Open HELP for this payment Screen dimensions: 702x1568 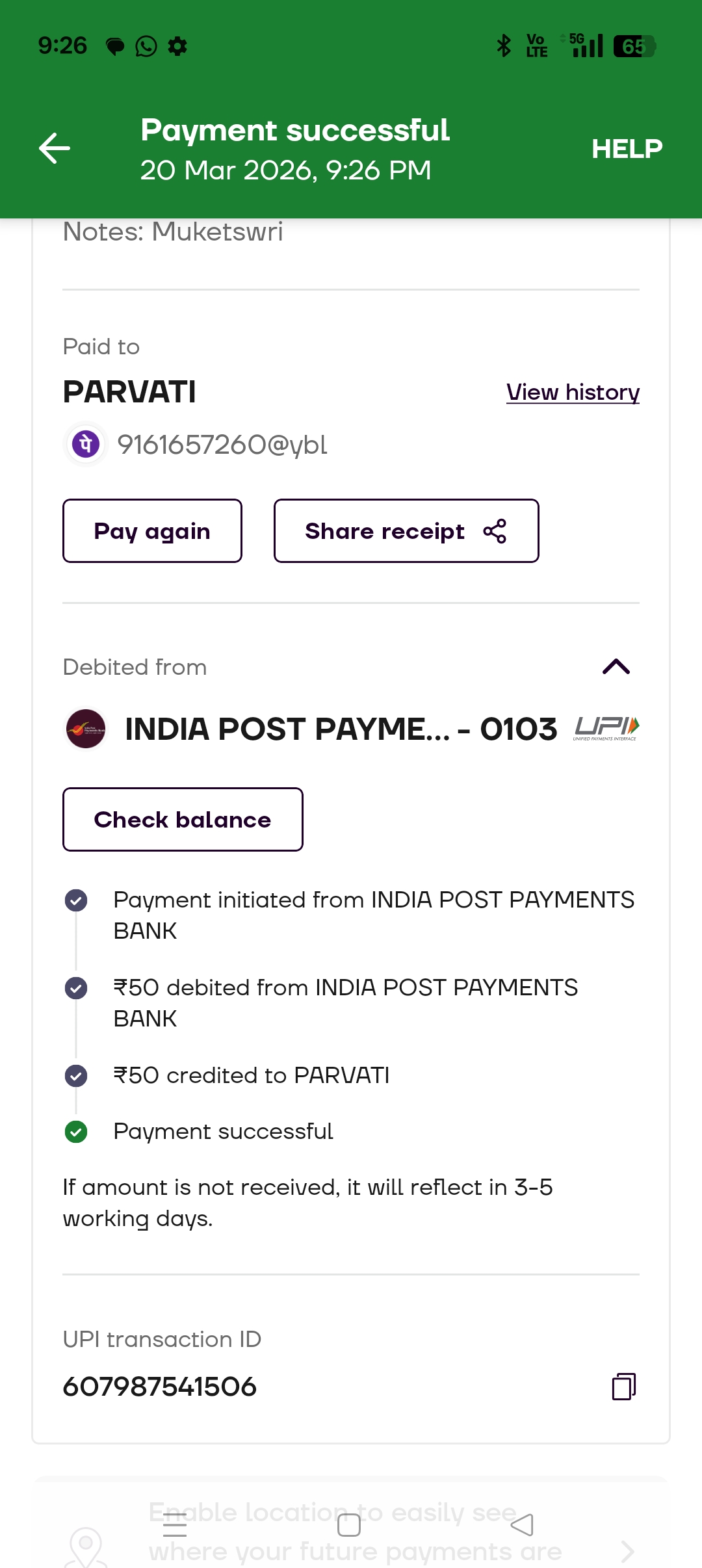[x=627, y=149]
